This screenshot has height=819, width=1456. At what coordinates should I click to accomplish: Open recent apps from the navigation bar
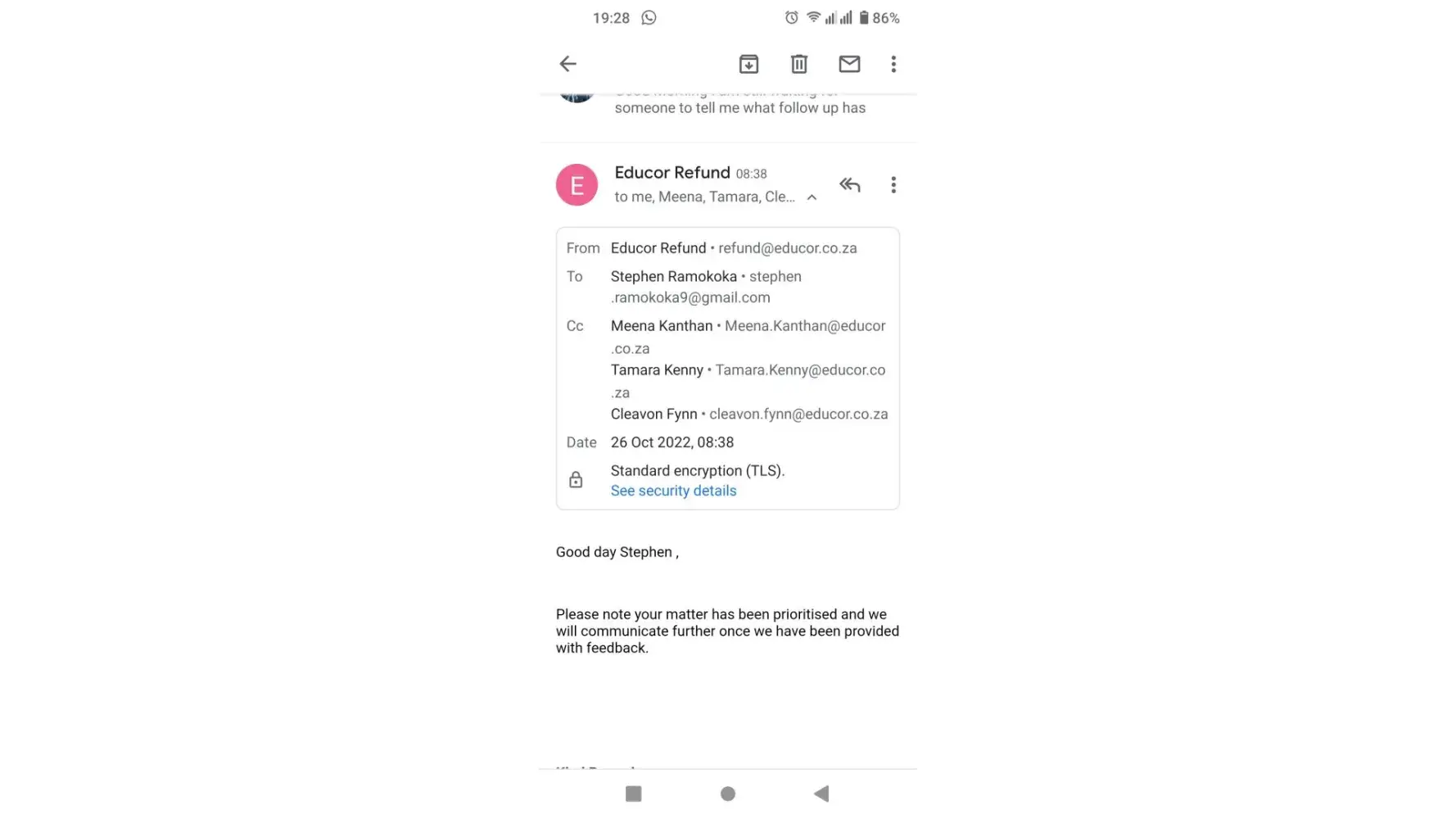633,794
